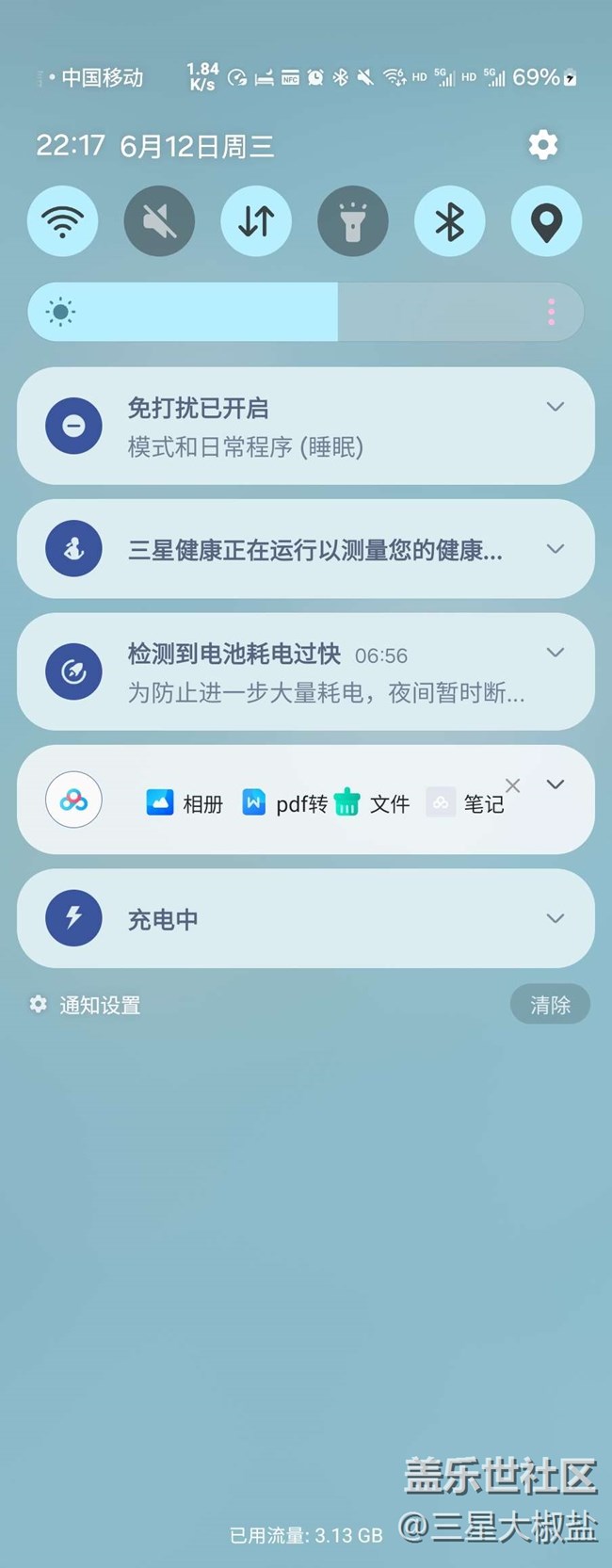The height and width of the screenshot is (1568, 612).
Task: Toggle mobile data quick setting
Action: [x=256, y=221]
